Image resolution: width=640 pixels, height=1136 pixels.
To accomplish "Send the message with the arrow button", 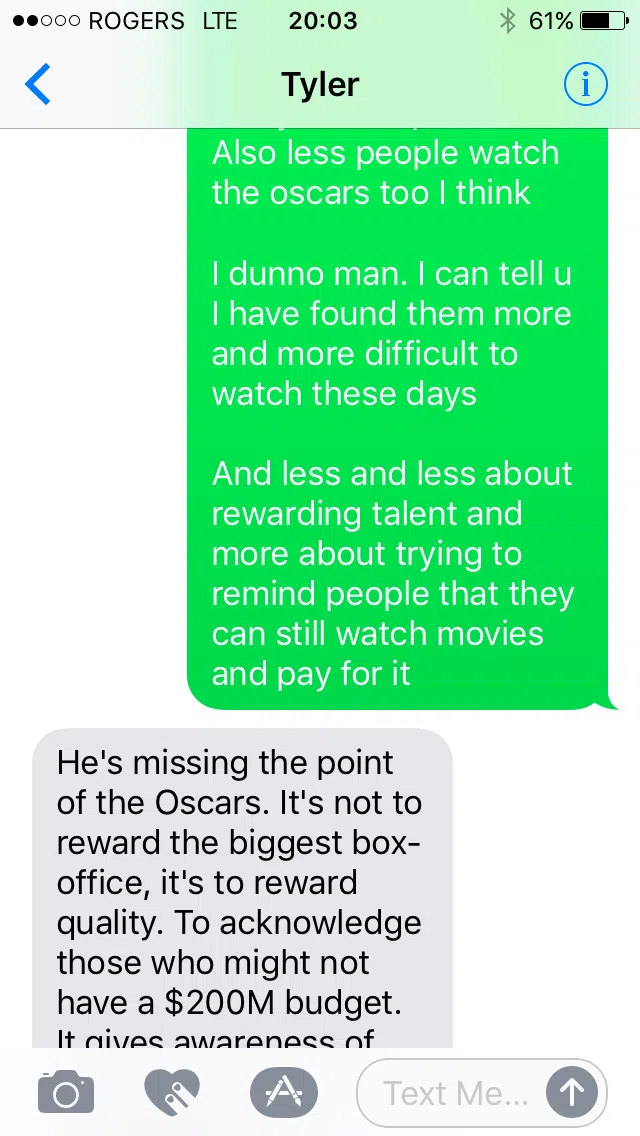I will (x=572, y=1092).
